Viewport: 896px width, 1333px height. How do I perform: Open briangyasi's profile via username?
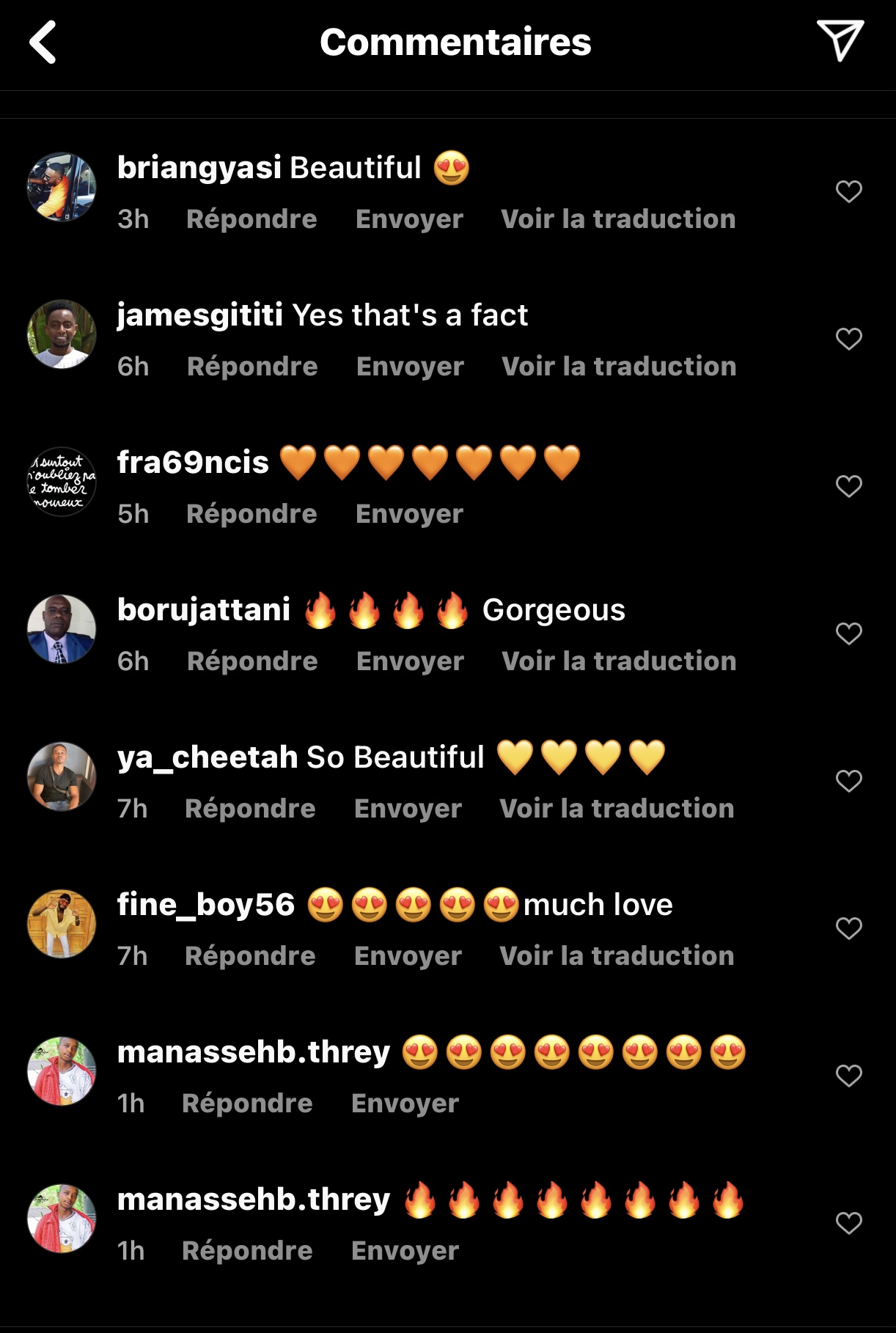click(x=199, y=168)
